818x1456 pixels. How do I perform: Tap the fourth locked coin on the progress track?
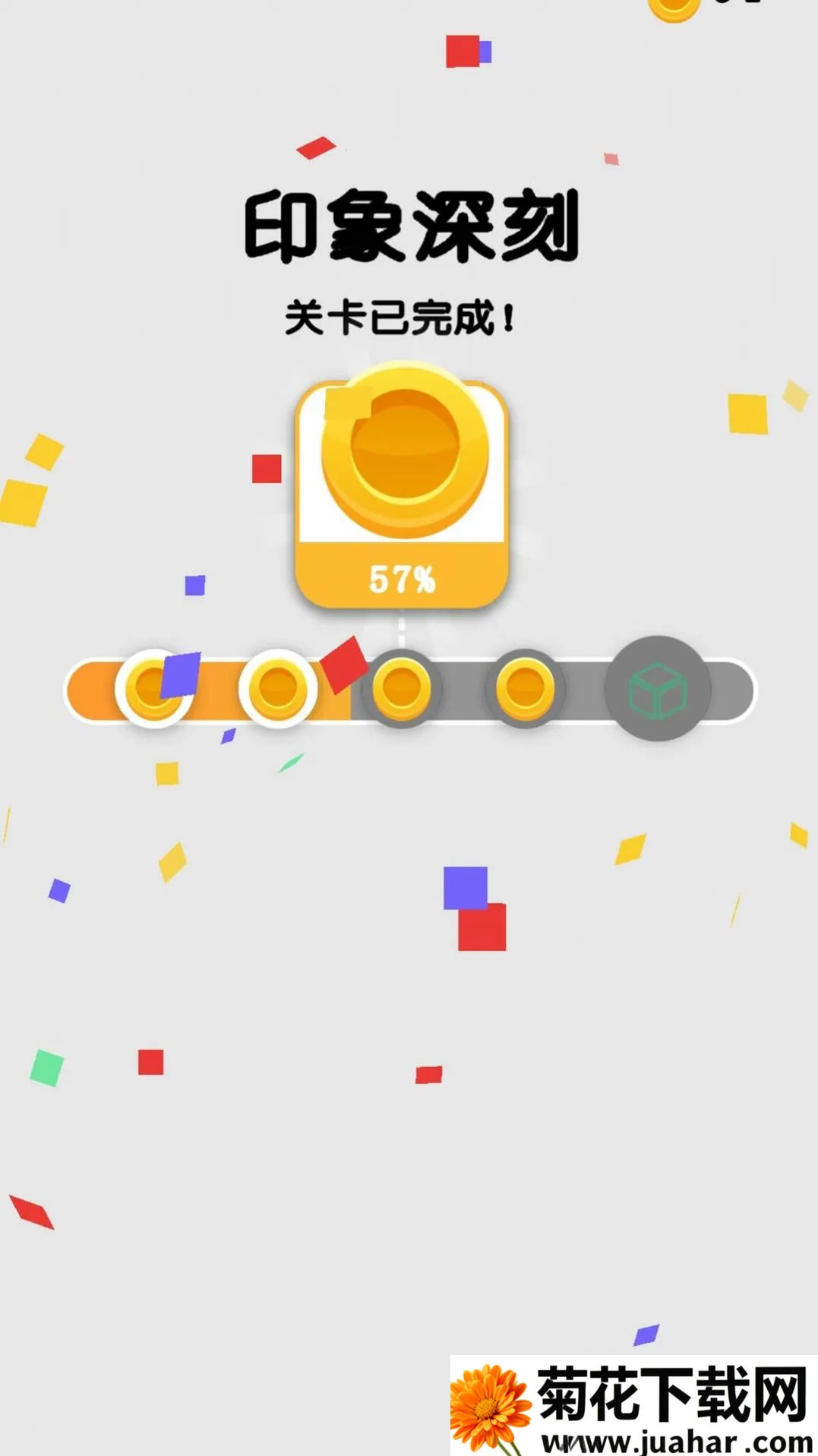(524, 686)
